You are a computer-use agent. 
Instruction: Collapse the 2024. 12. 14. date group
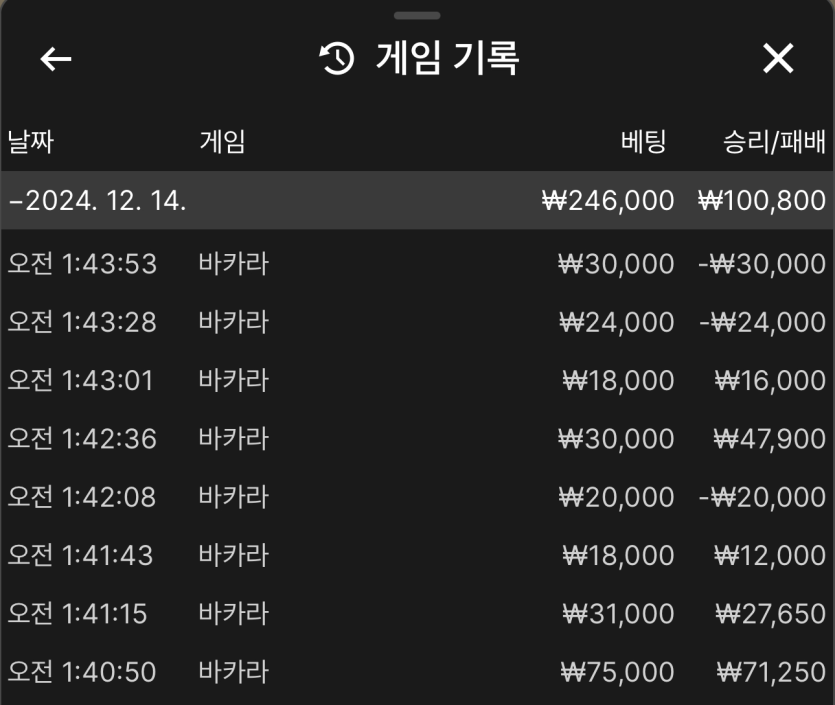click(x=97, y=200)
